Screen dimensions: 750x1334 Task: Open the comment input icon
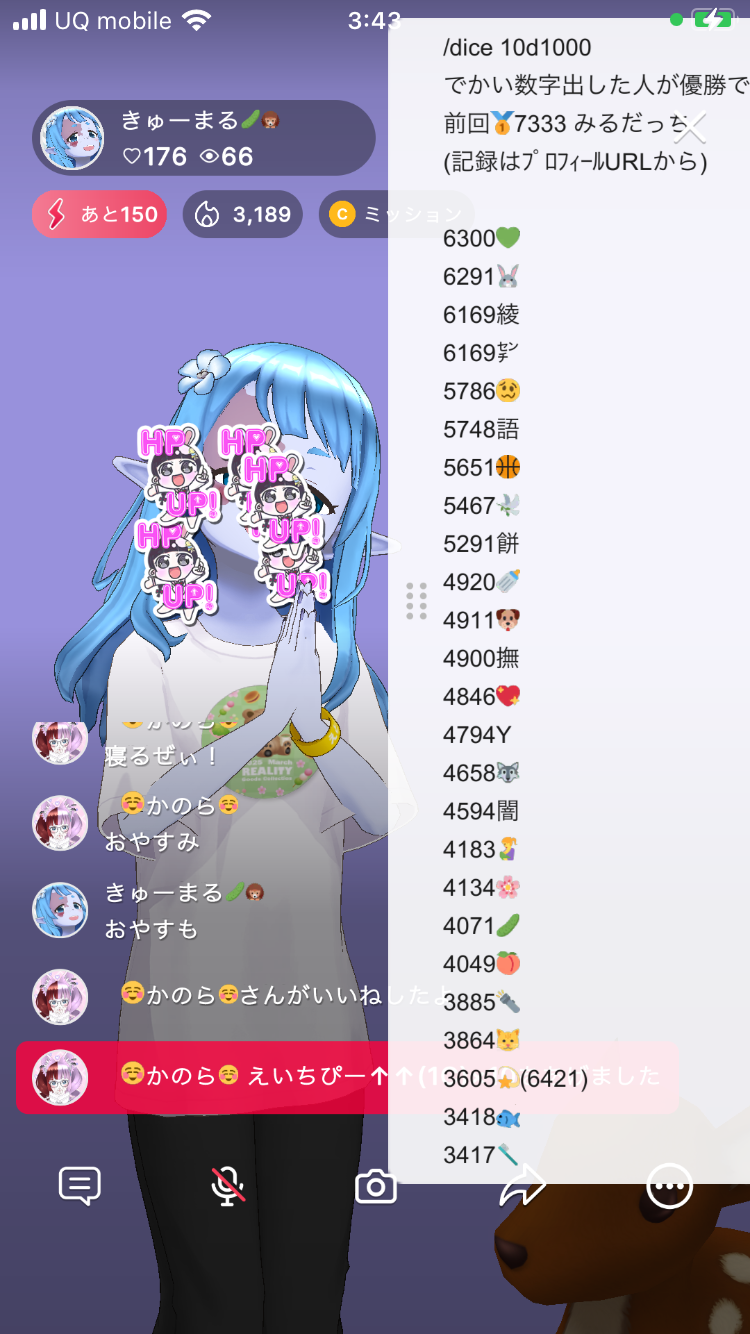80,1186
